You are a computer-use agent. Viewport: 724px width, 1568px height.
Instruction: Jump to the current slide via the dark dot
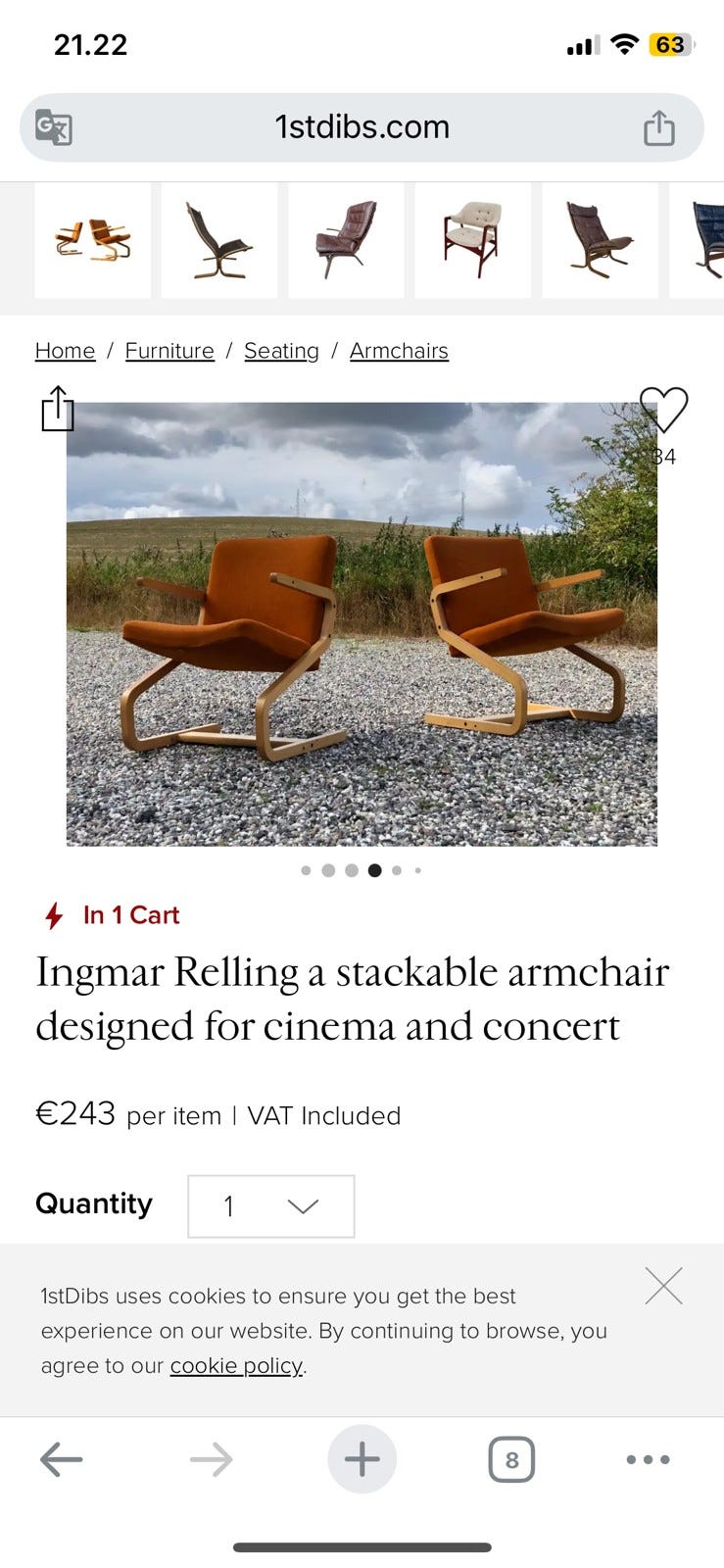pos(374,870)
